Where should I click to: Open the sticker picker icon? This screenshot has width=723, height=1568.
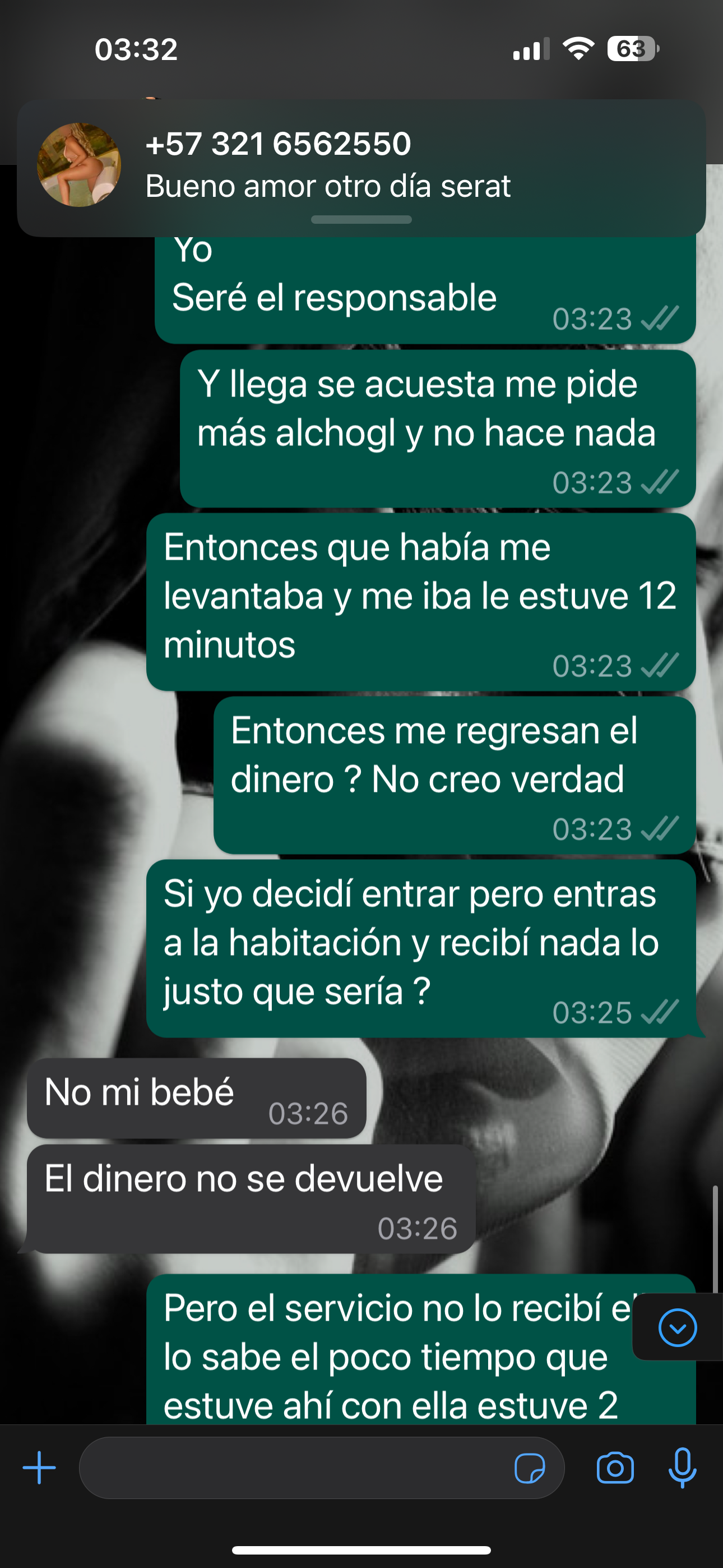click(x=530, y=1468)
